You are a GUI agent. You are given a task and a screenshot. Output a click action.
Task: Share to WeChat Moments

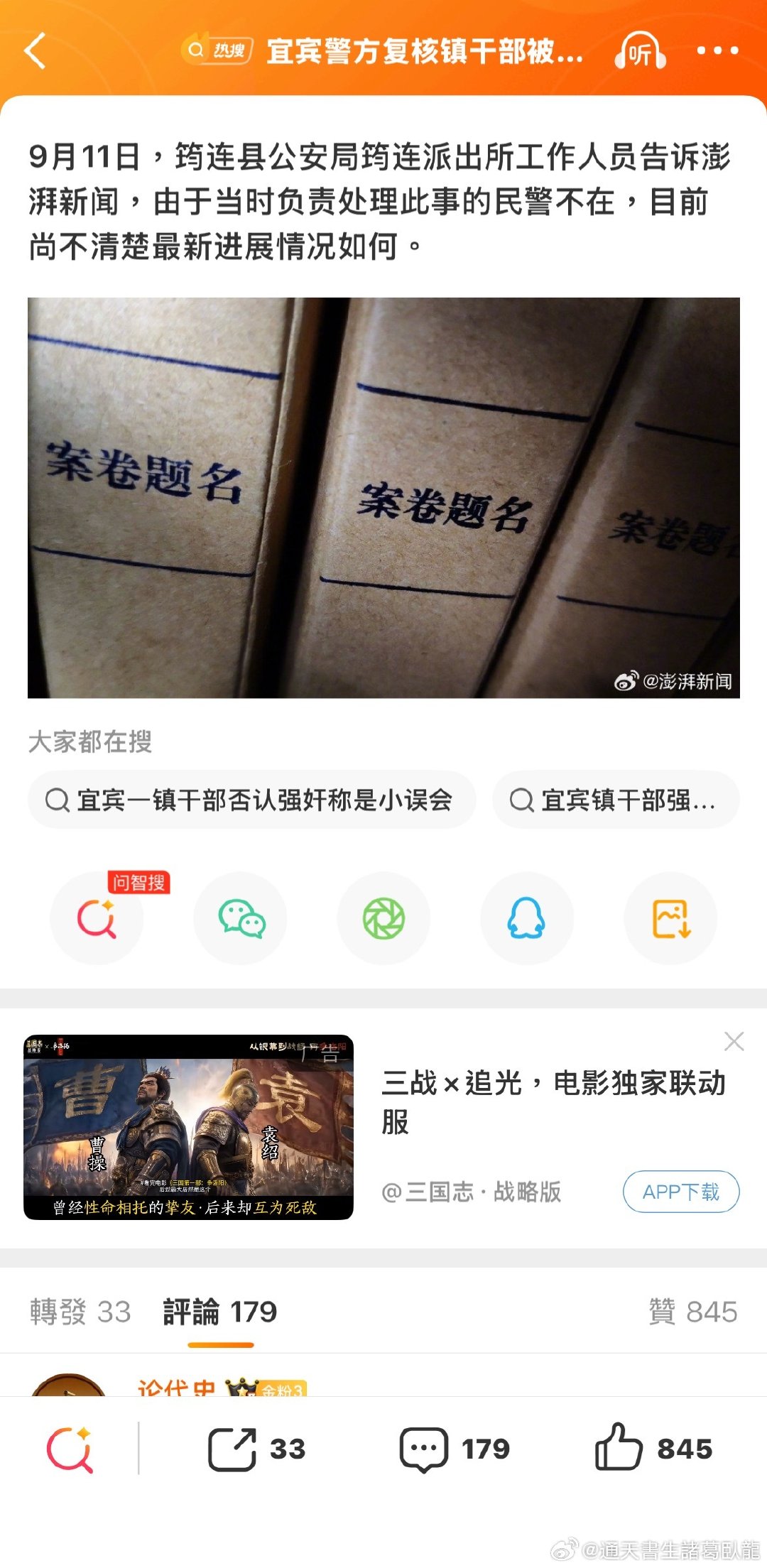click(x=383, y=918)
